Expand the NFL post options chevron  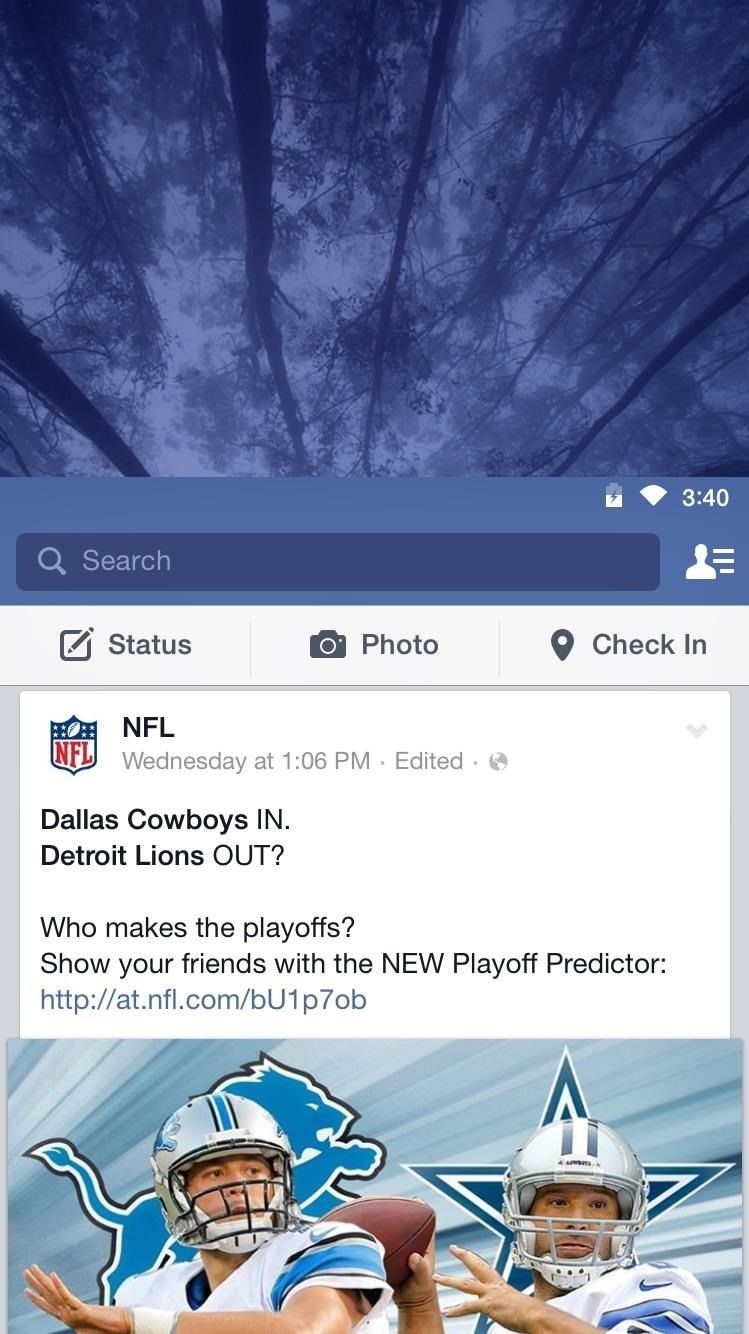(x=697, y=731)
